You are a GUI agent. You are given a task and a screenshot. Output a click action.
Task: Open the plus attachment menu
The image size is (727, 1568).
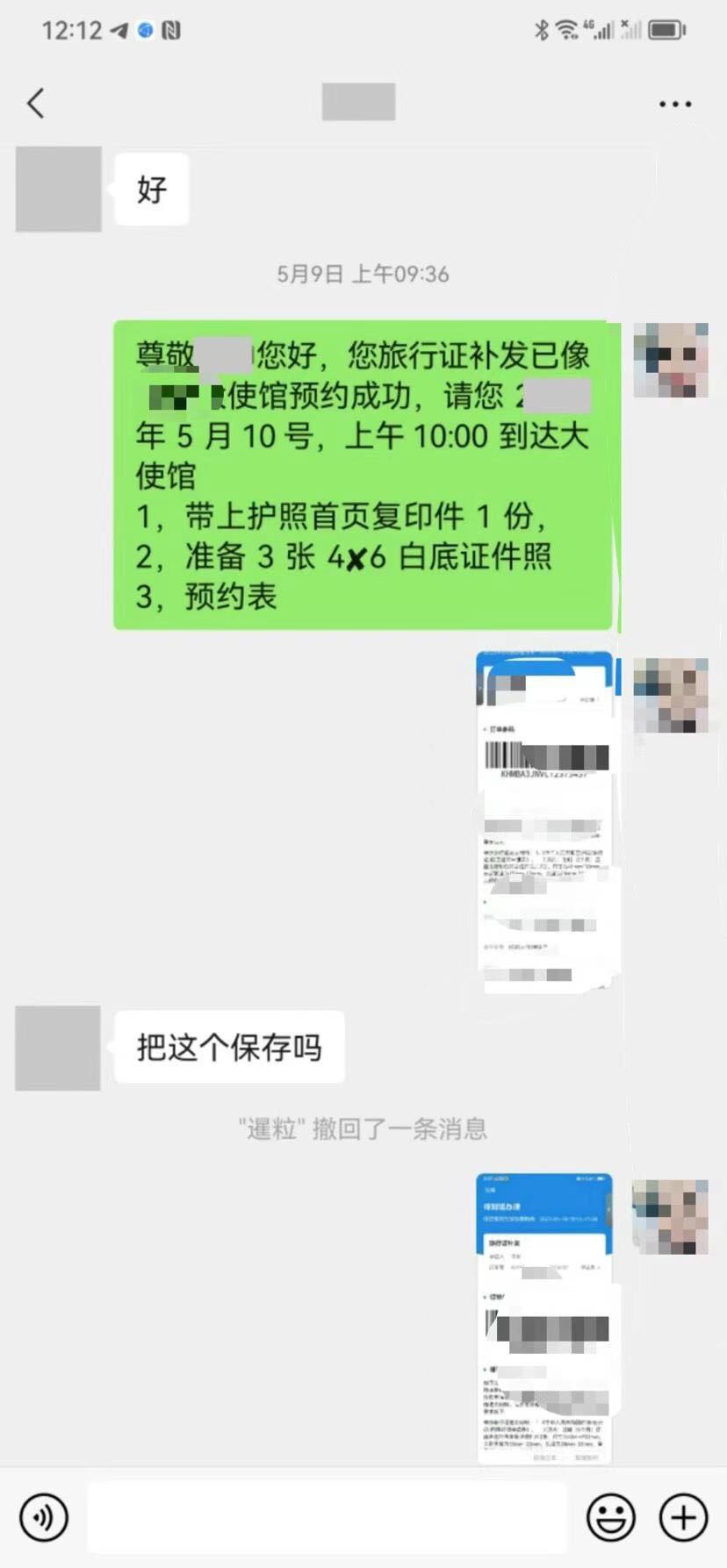[x=683, y=1517]
